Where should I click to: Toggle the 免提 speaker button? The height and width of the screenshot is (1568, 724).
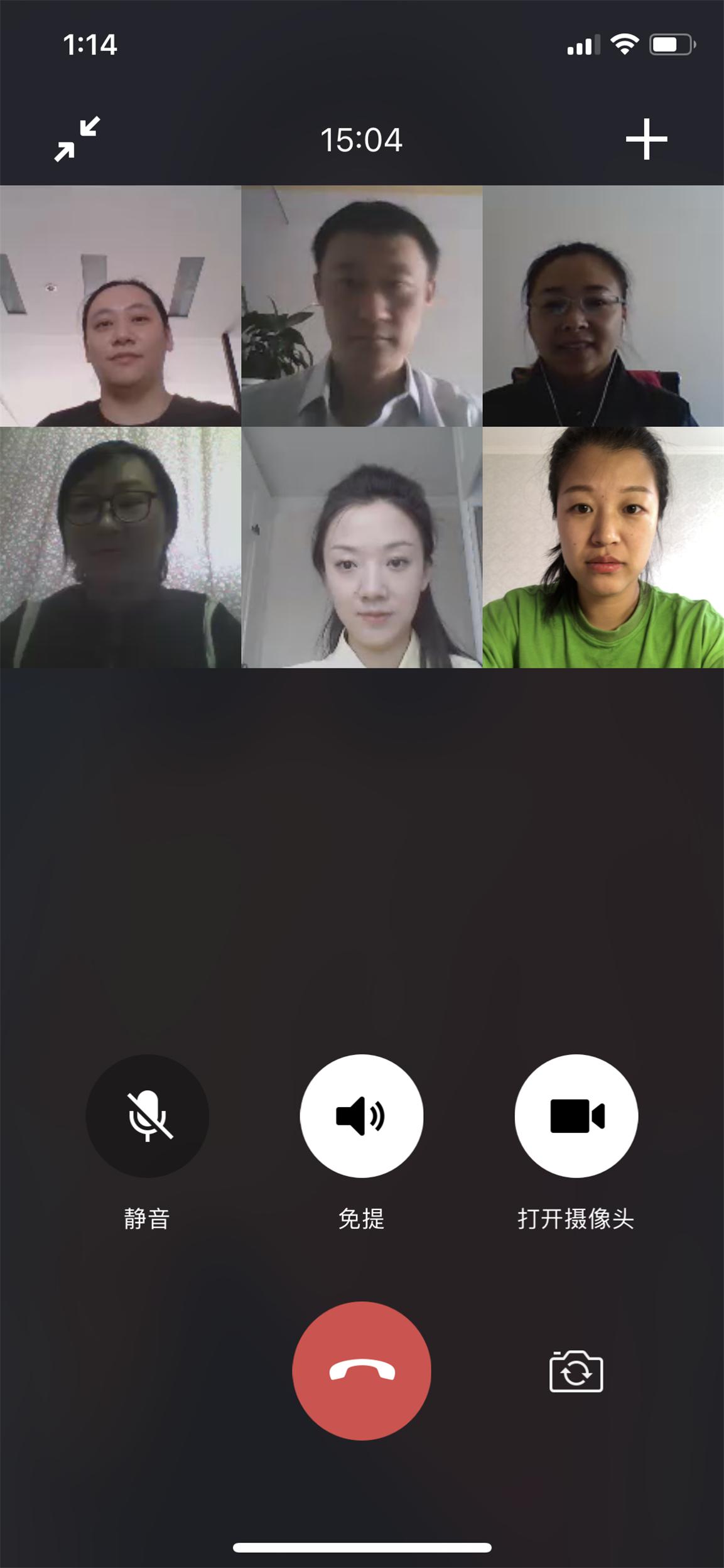pos(362,1116)
